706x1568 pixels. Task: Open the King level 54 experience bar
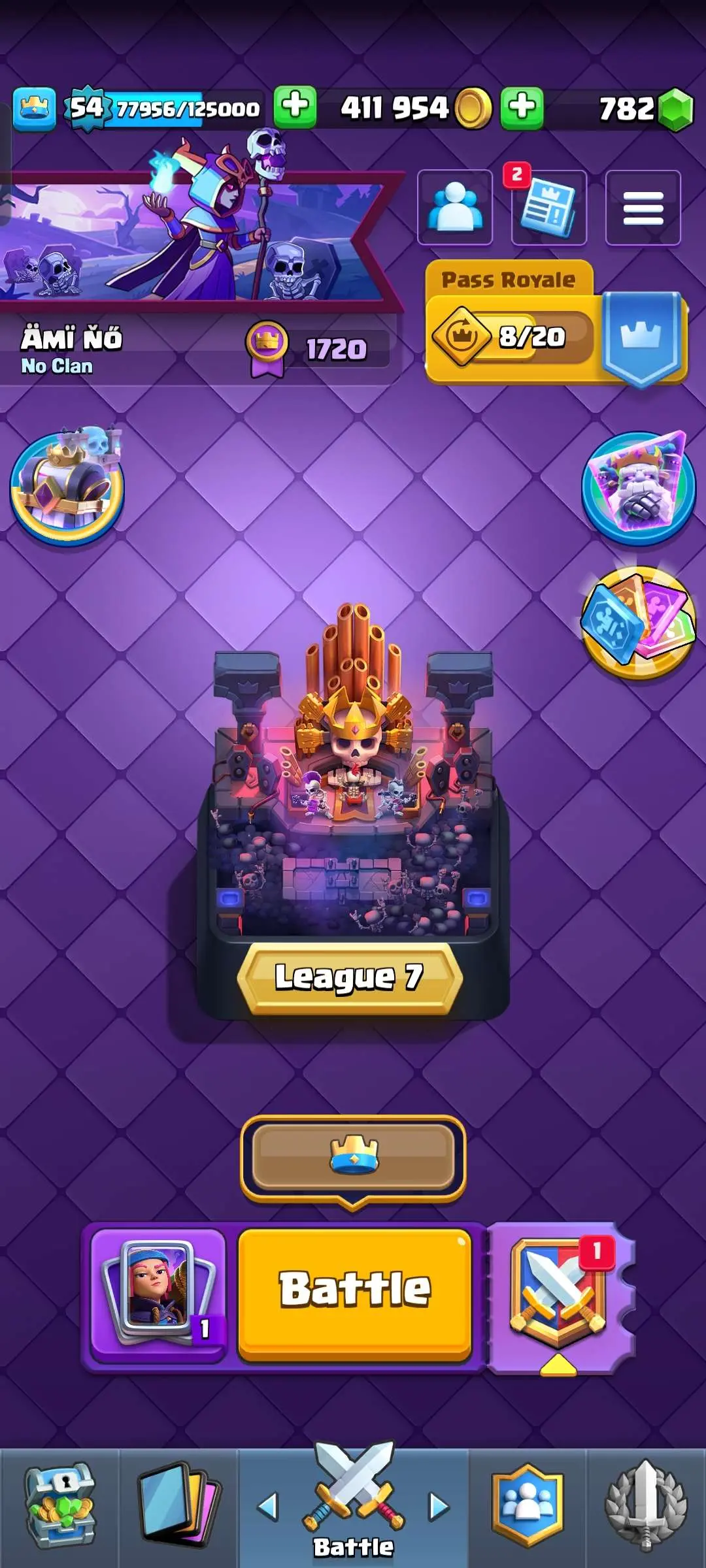[163, 108]
